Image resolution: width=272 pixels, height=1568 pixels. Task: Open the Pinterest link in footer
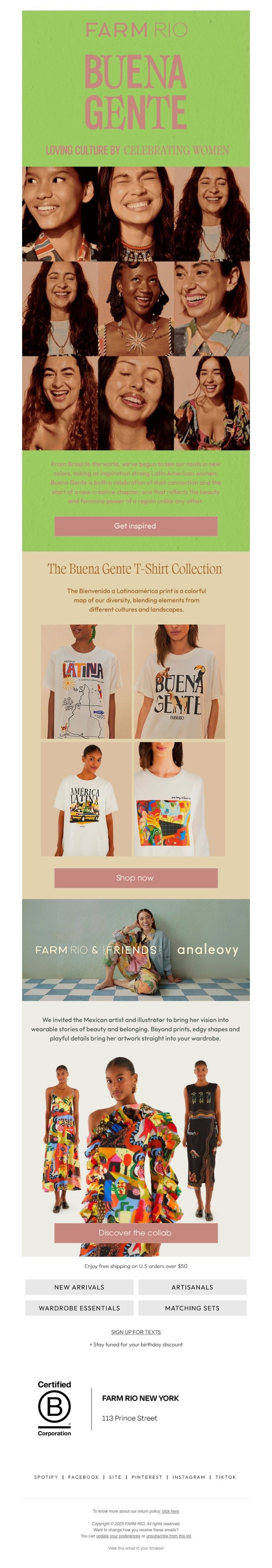pyautogui.click(x=147, y=1477)
